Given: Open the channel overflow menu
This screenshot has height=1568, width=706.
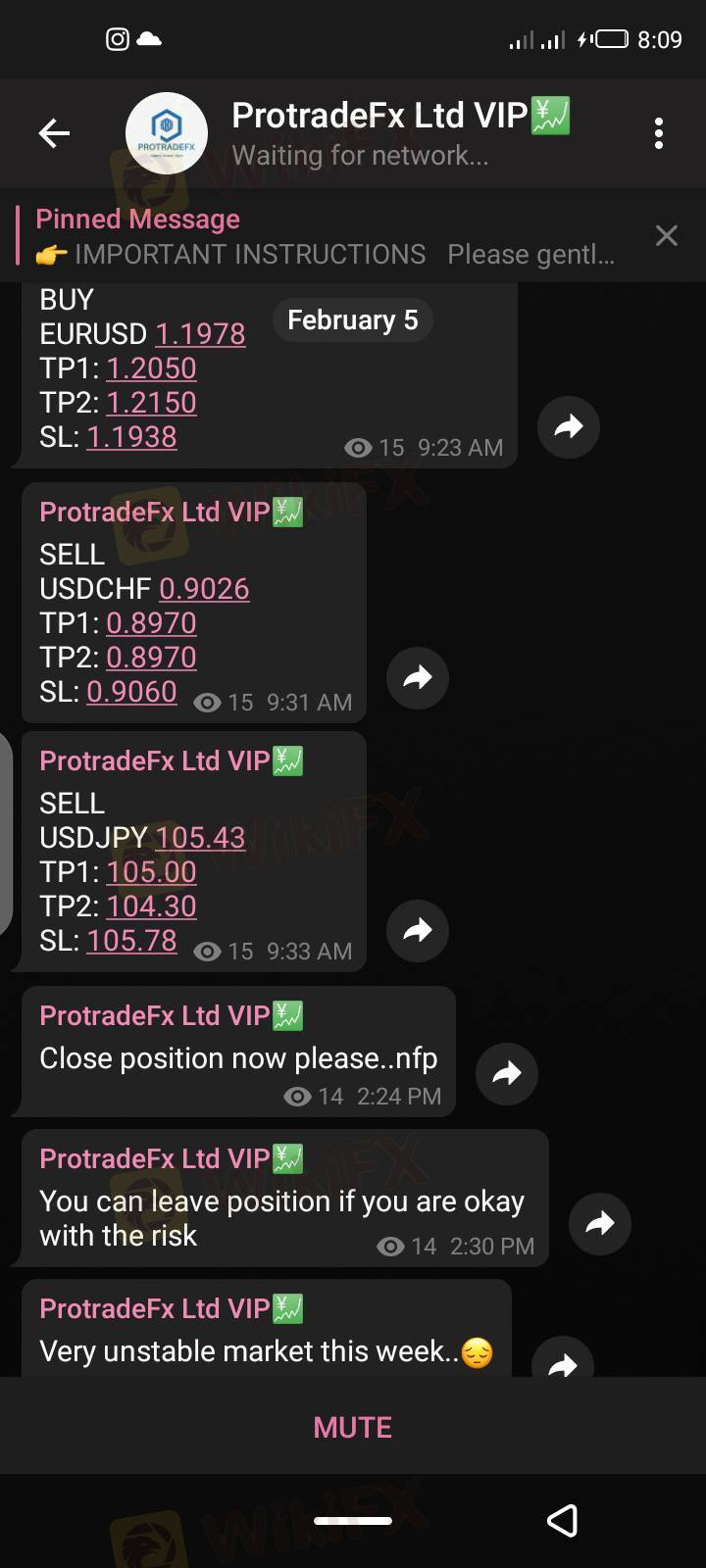Looking at the screenshot, I should point(659,133).
